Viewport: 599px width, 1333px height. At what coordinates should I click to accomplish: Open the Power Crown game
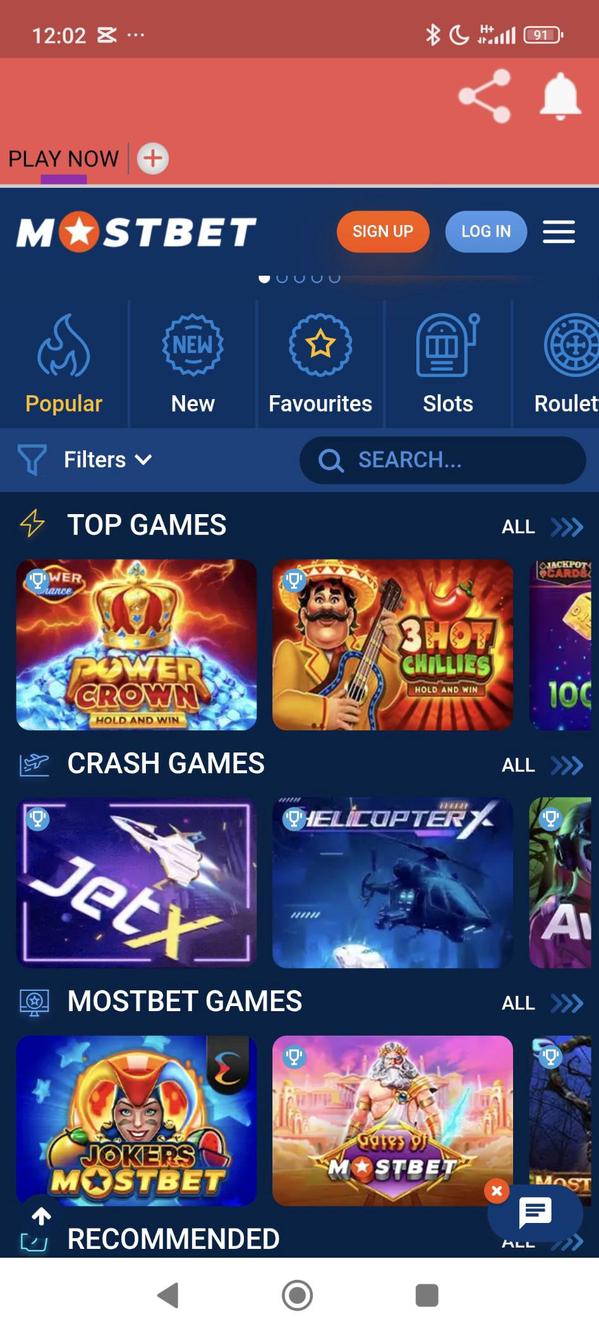136,645
